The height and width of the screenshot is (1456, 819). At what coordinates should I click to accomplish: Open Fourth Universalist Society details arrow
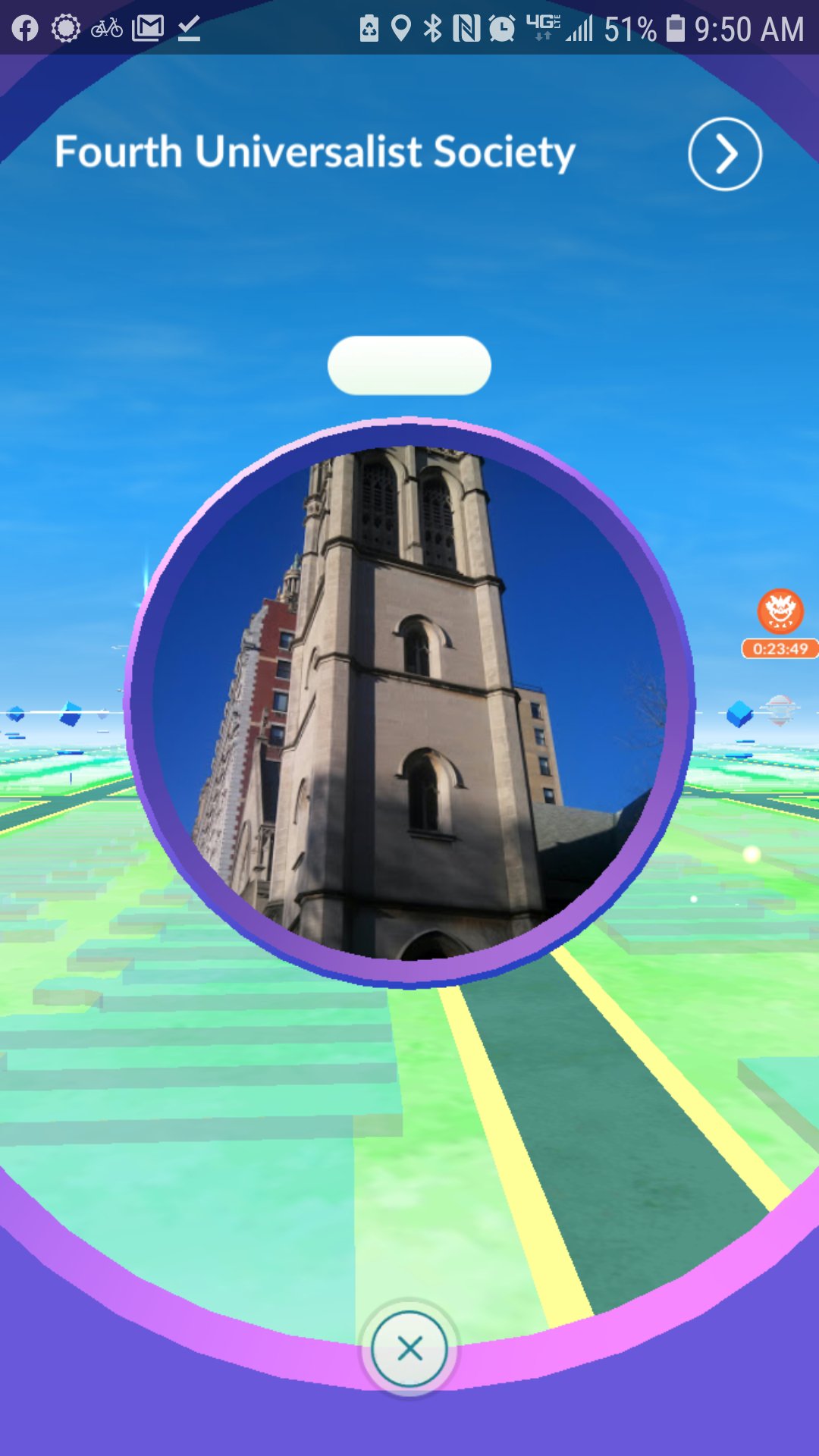(x=724, y=154)
